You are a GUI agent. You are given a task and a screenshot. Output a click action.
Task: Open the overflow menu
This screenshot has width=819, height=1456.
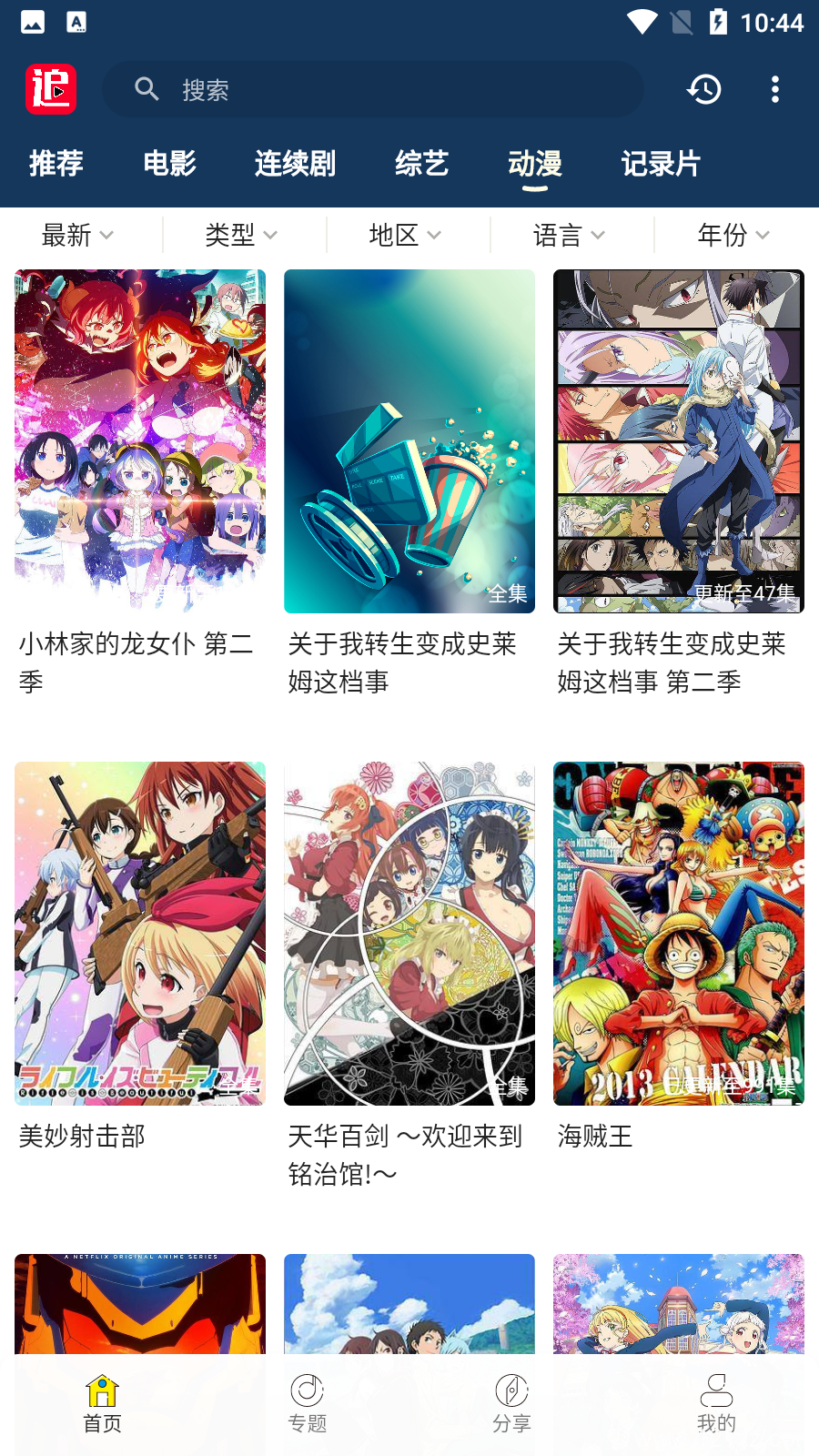click(775, 89)
